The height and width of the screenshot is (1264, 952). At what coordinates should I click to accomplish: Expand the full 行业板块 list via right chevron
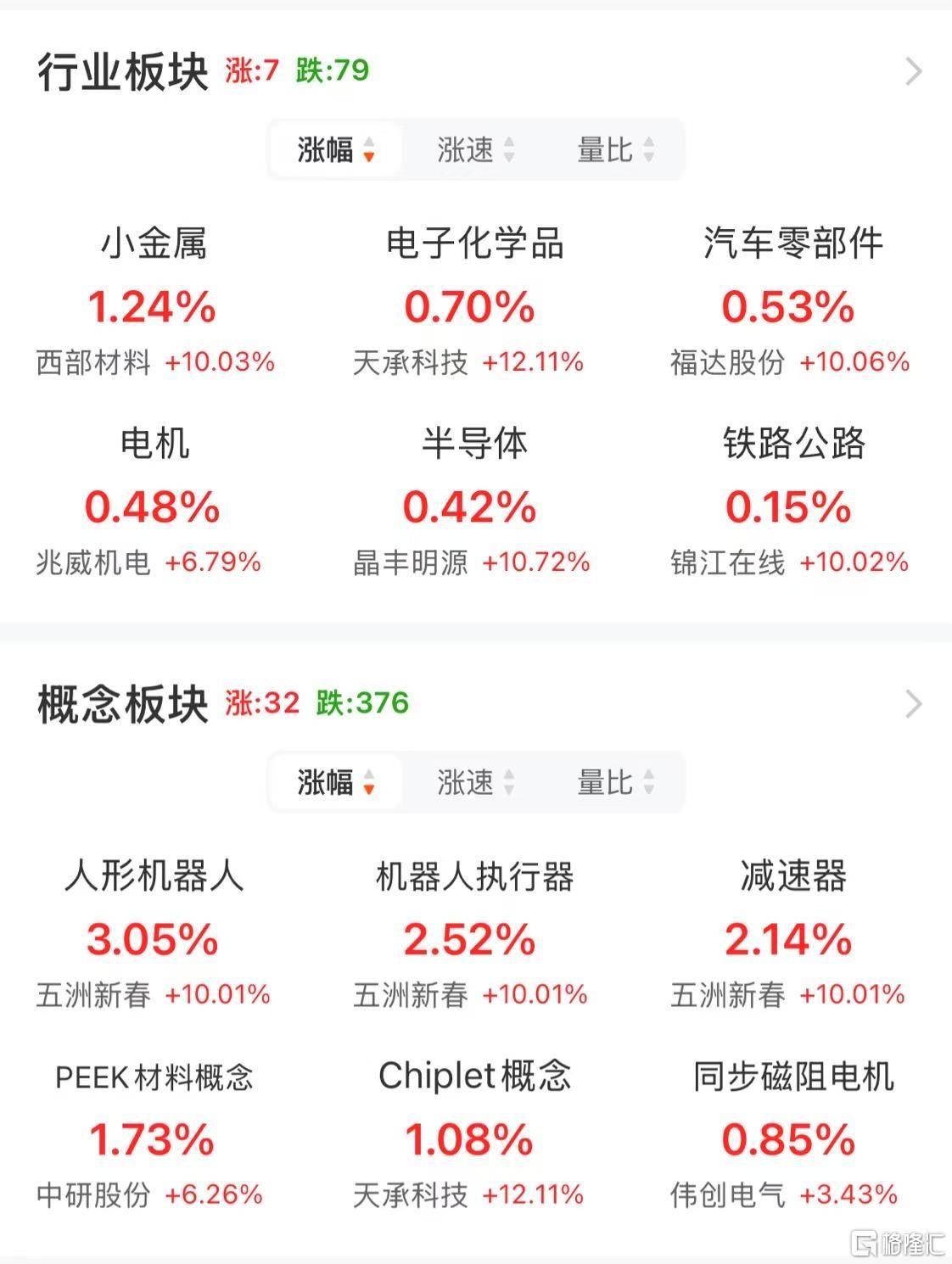pyautogui.click(x=914, y=72)
